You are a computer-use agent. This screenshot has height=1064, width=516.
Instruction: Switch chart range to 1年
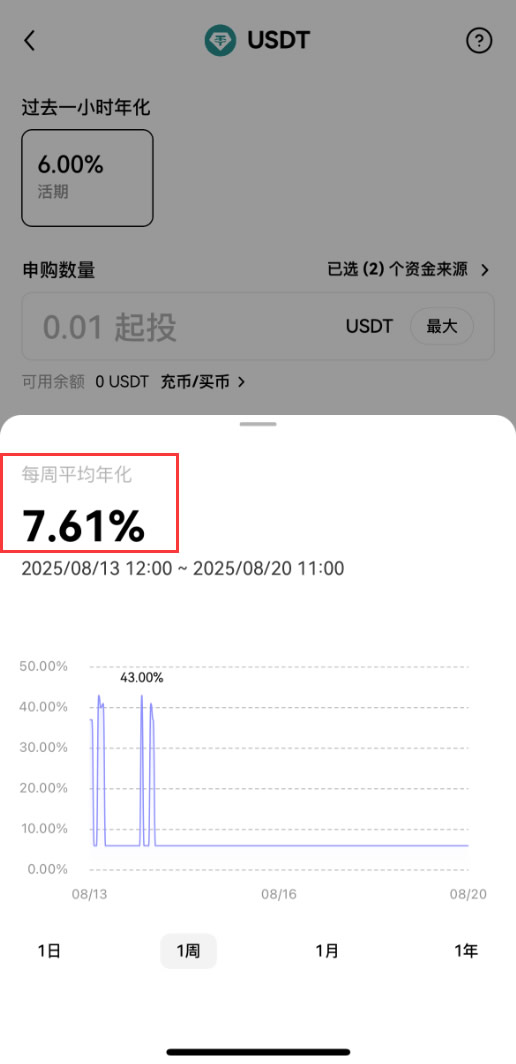click(x=466, y=951)
